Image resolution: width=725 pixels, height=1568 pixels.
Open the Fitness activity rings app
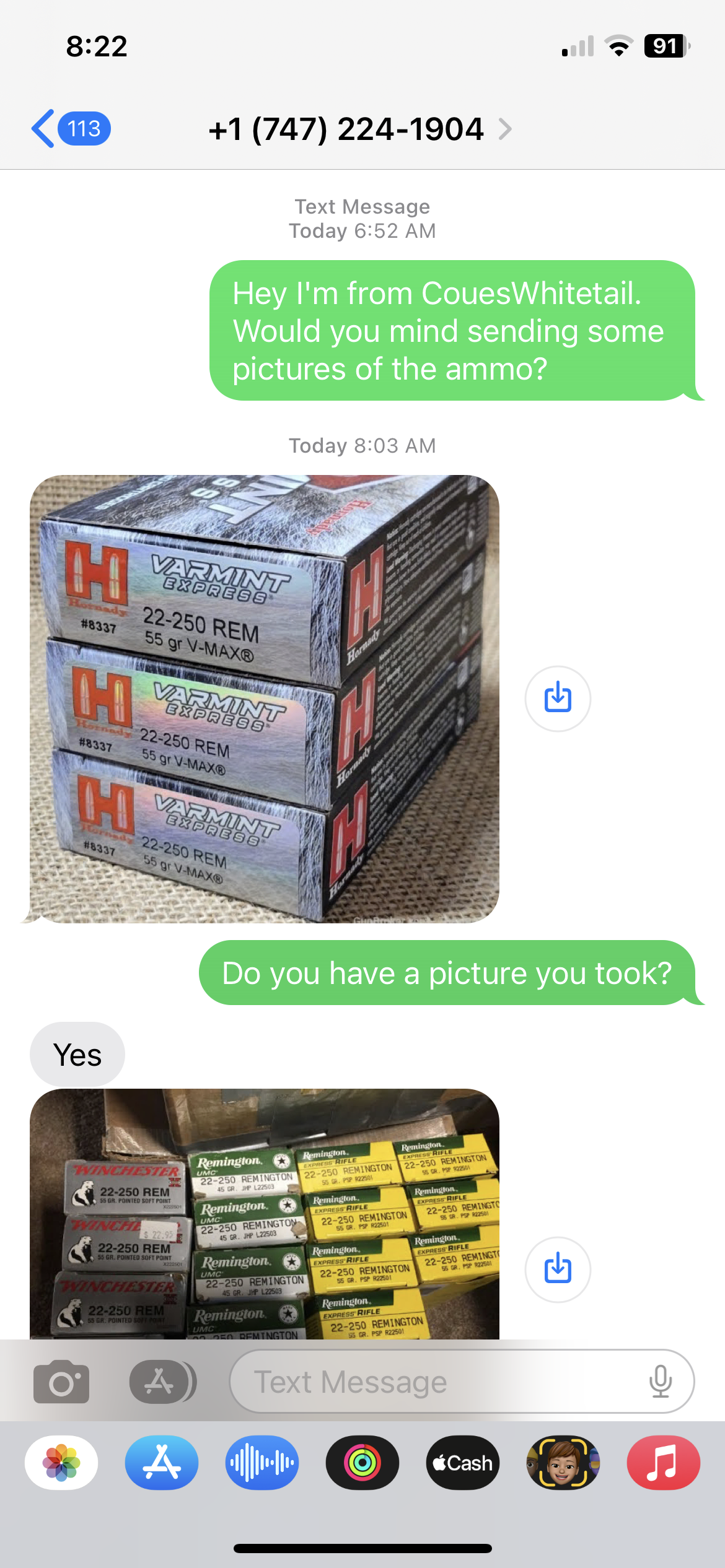pyautogui.click(x=362, y=1463)
